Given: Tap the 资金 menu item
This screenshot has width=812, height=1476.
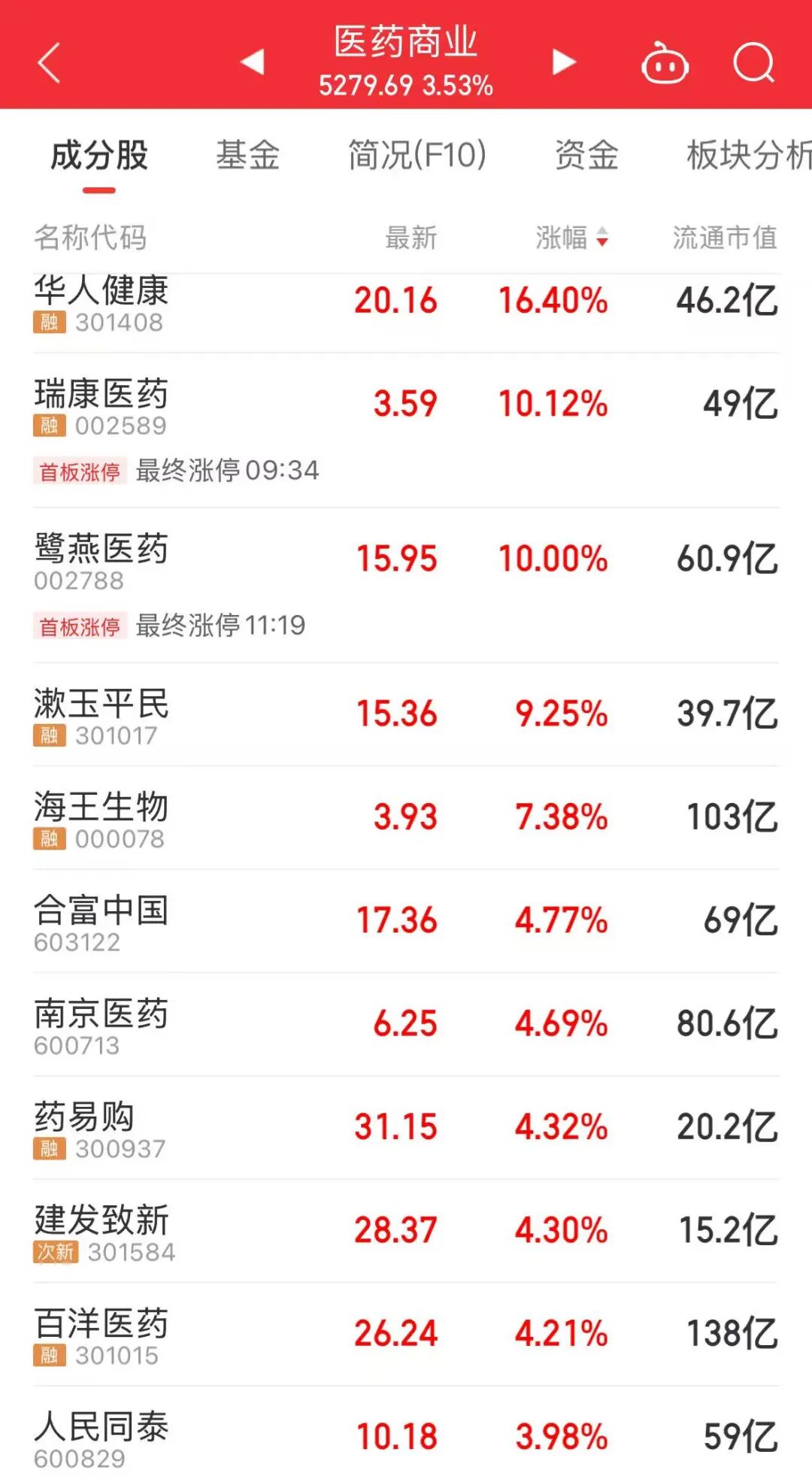Looking at the screenshot, I should click(x=588, y=156).
